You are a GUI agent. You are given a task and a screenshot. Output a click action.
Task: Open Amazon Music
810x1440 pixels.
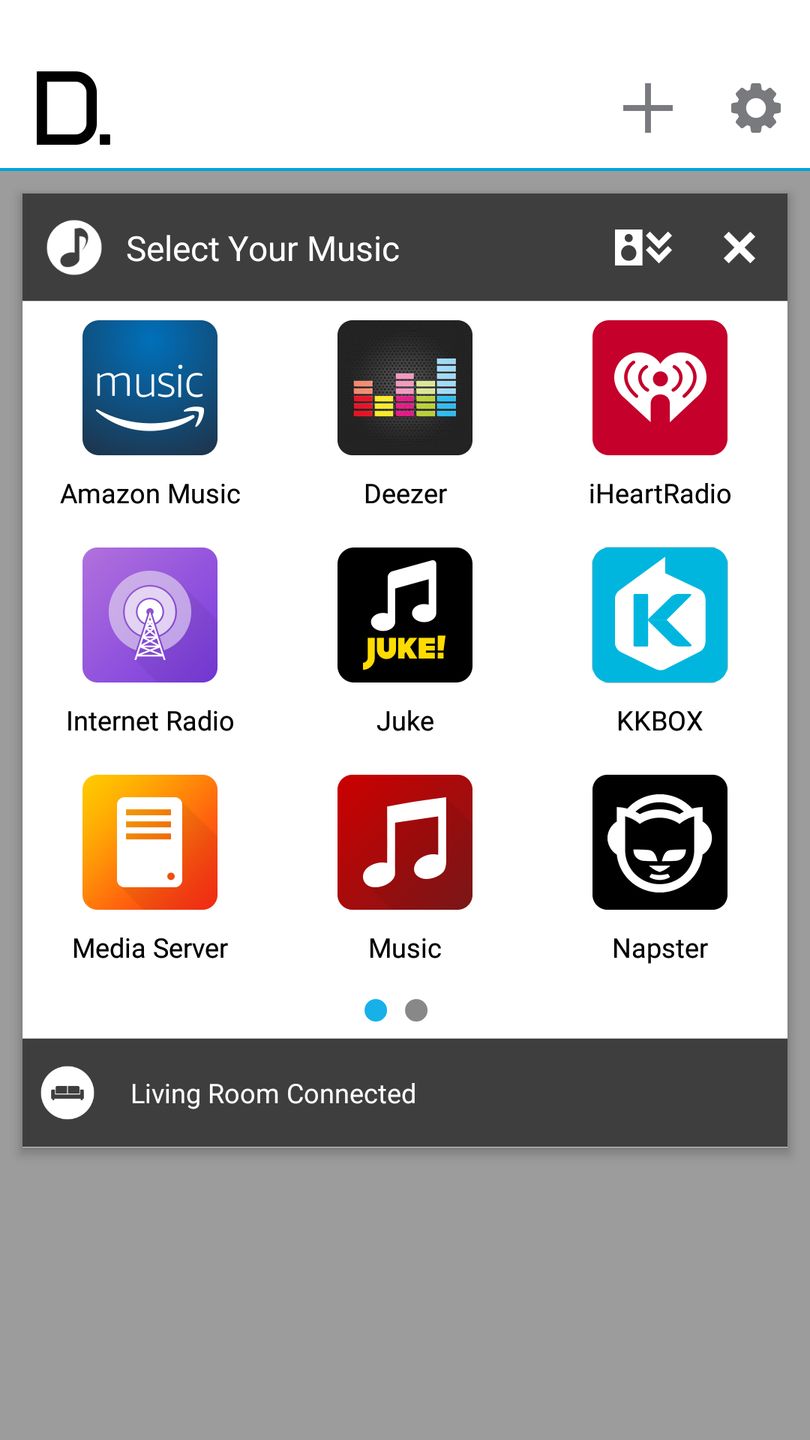pyautogui.click(x=150, y=388)
